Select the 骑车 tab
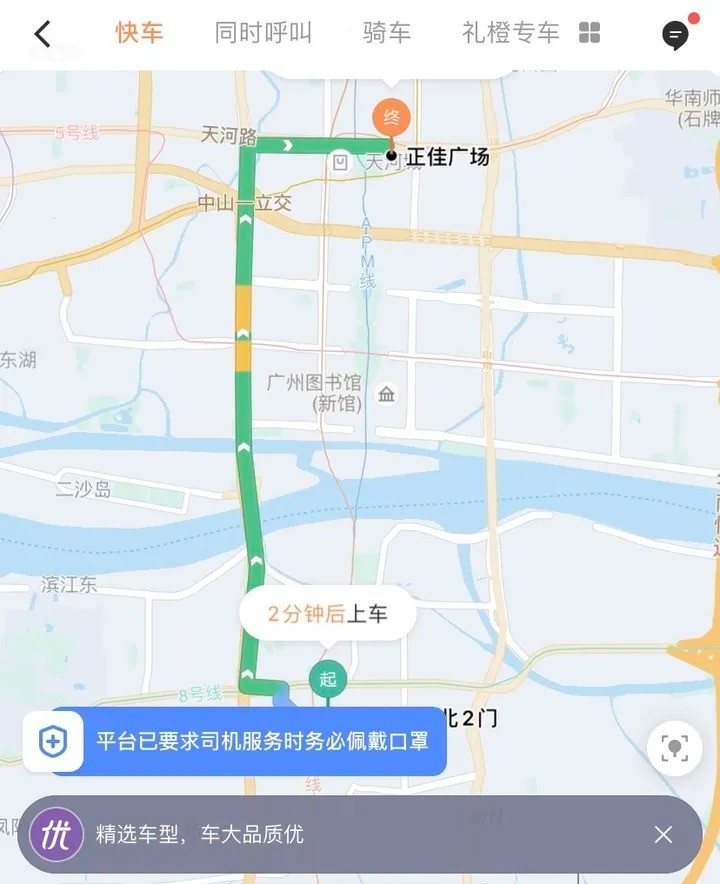 point(387,33)
